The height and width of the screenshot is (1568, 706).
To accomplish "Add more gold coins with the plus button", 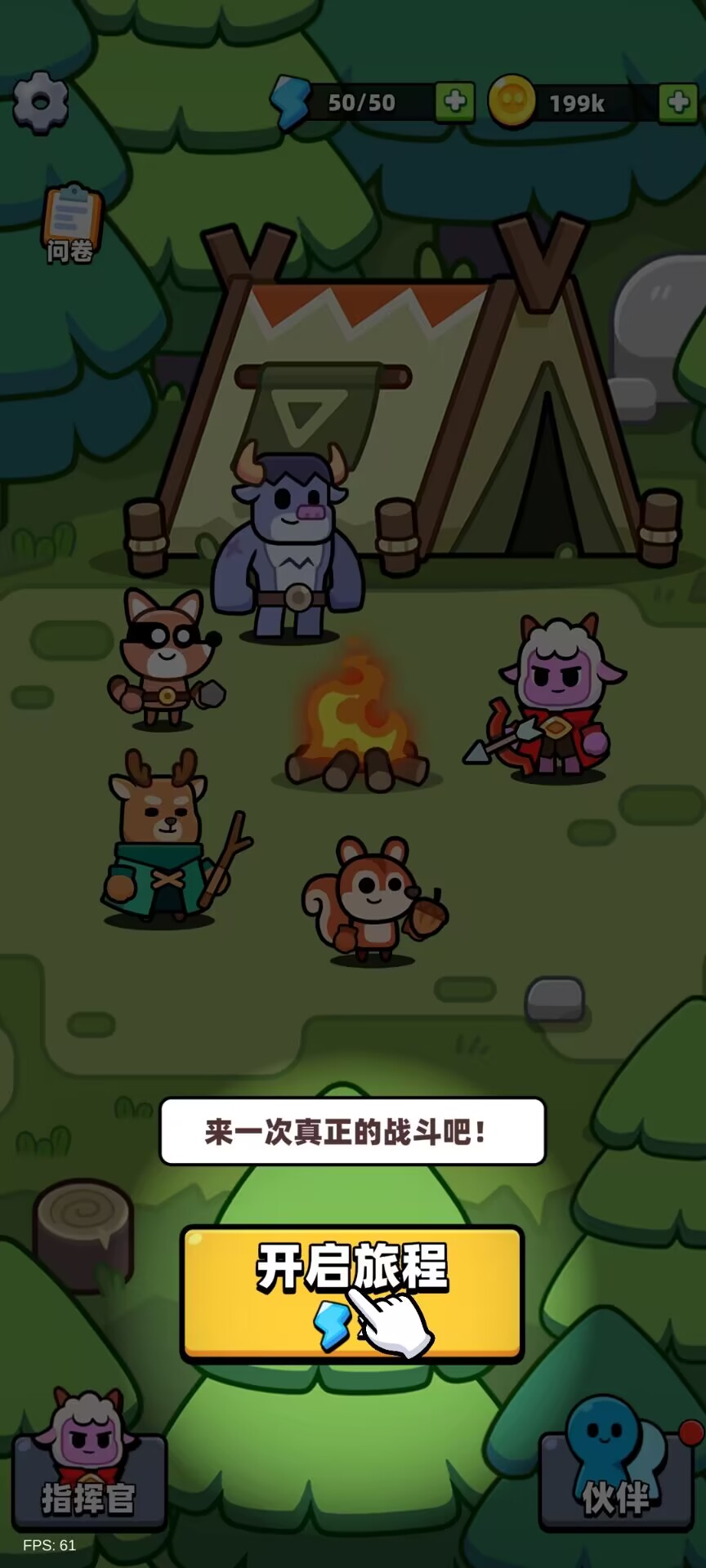I will coord(677,103).
